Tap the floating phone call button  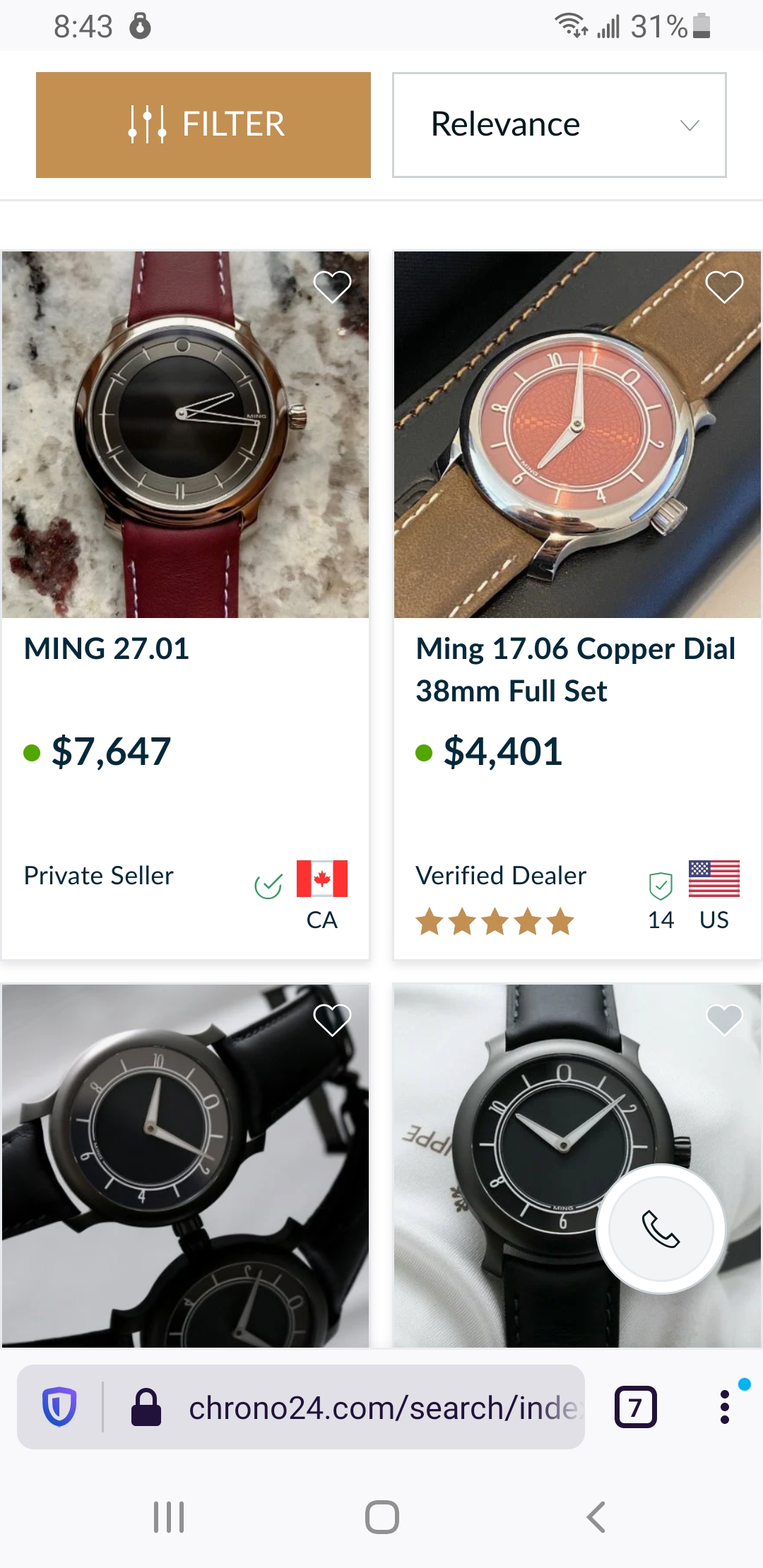661,1229
